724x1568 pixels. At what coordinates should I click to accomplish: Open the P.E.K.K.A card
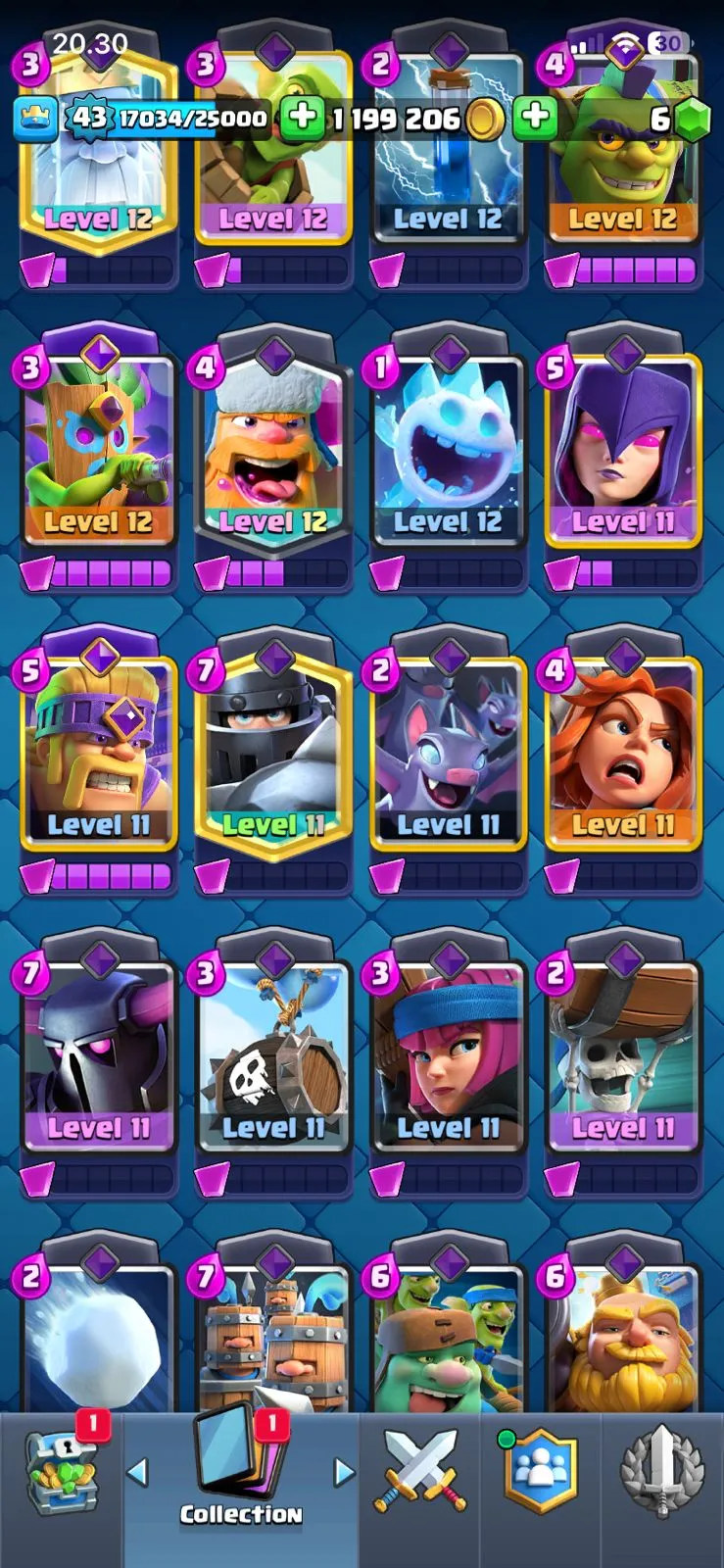(x=99, y=1058)
